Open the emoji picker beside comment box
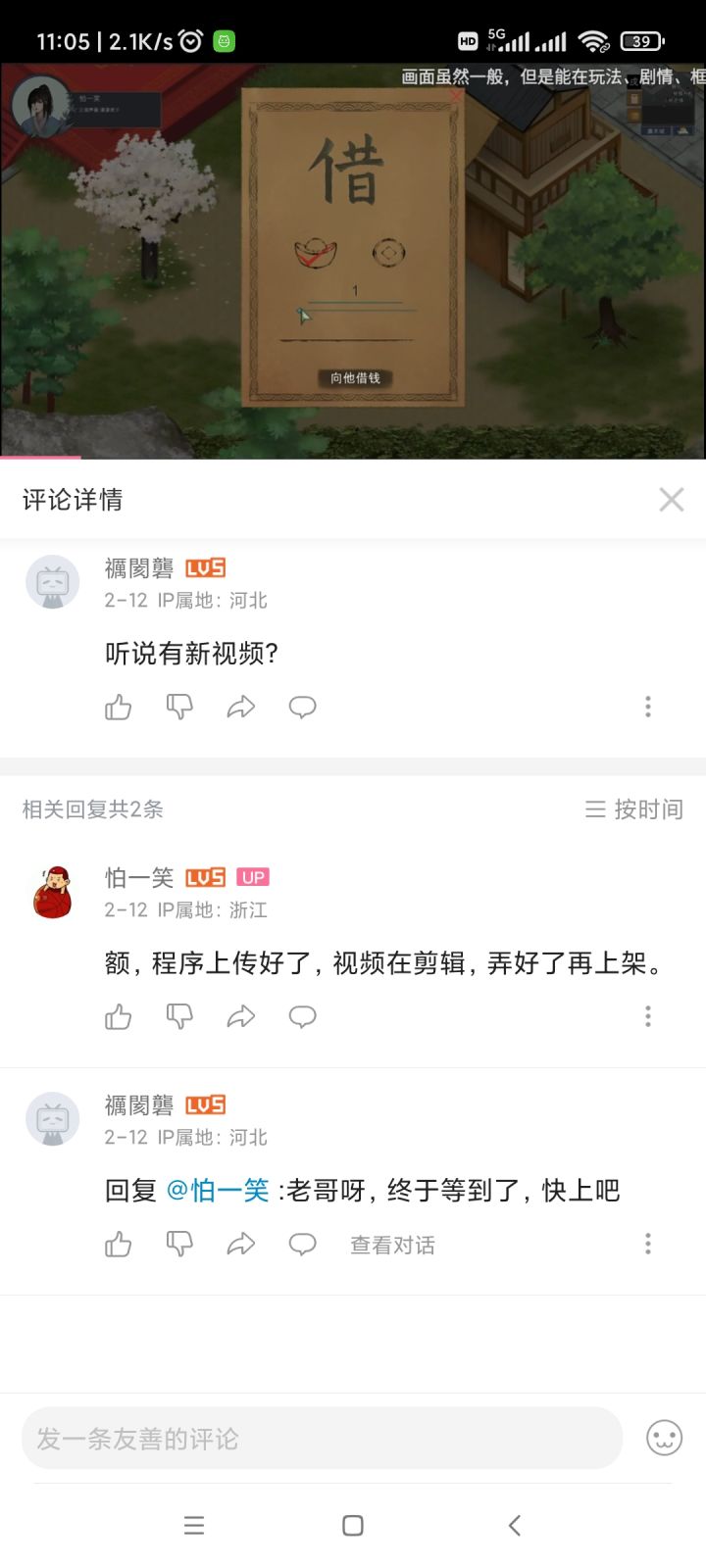 coord(664,1439)
